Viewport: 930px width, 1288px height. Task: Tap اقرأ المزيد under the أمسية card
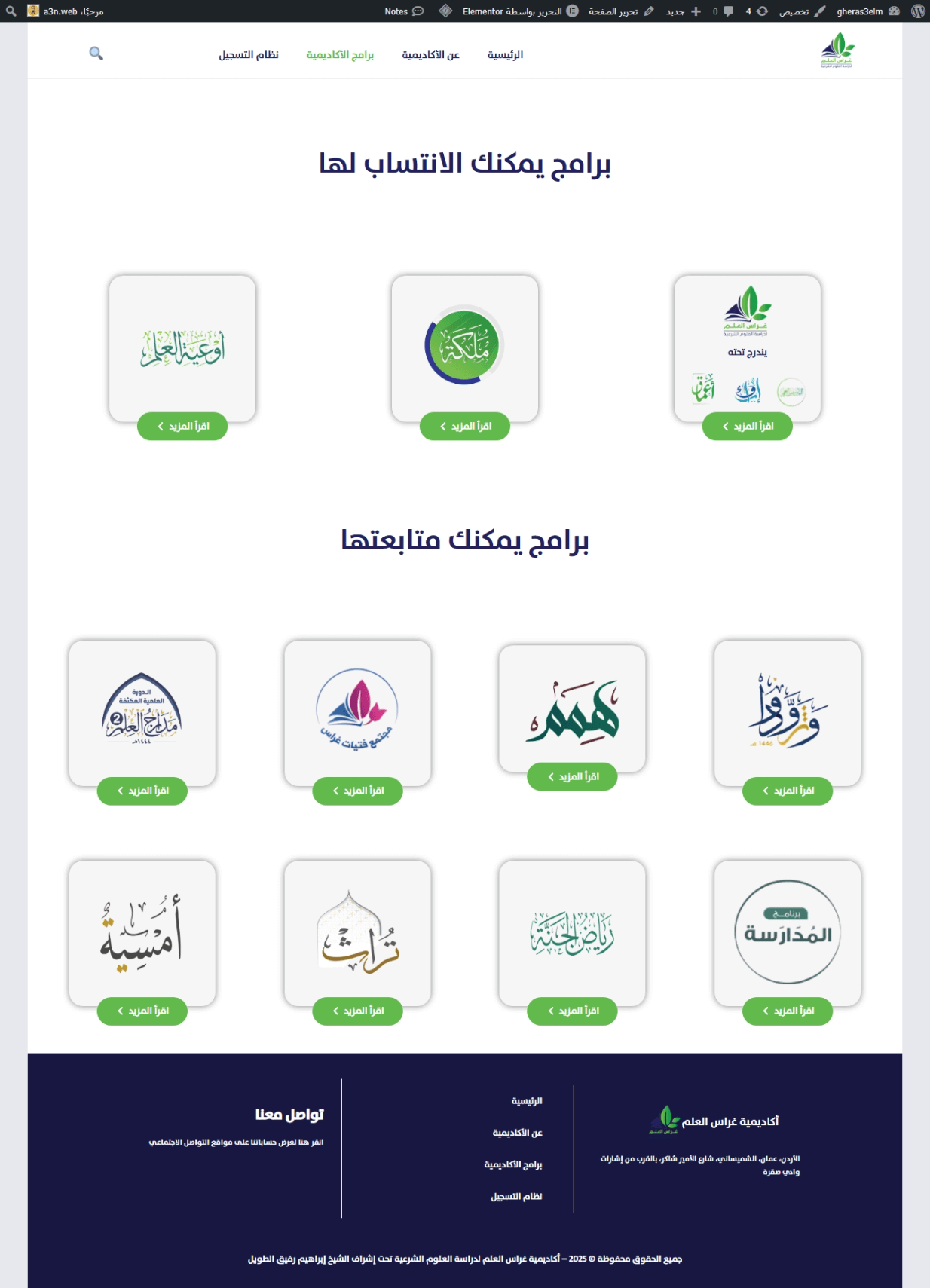[x=142, y=1011]
